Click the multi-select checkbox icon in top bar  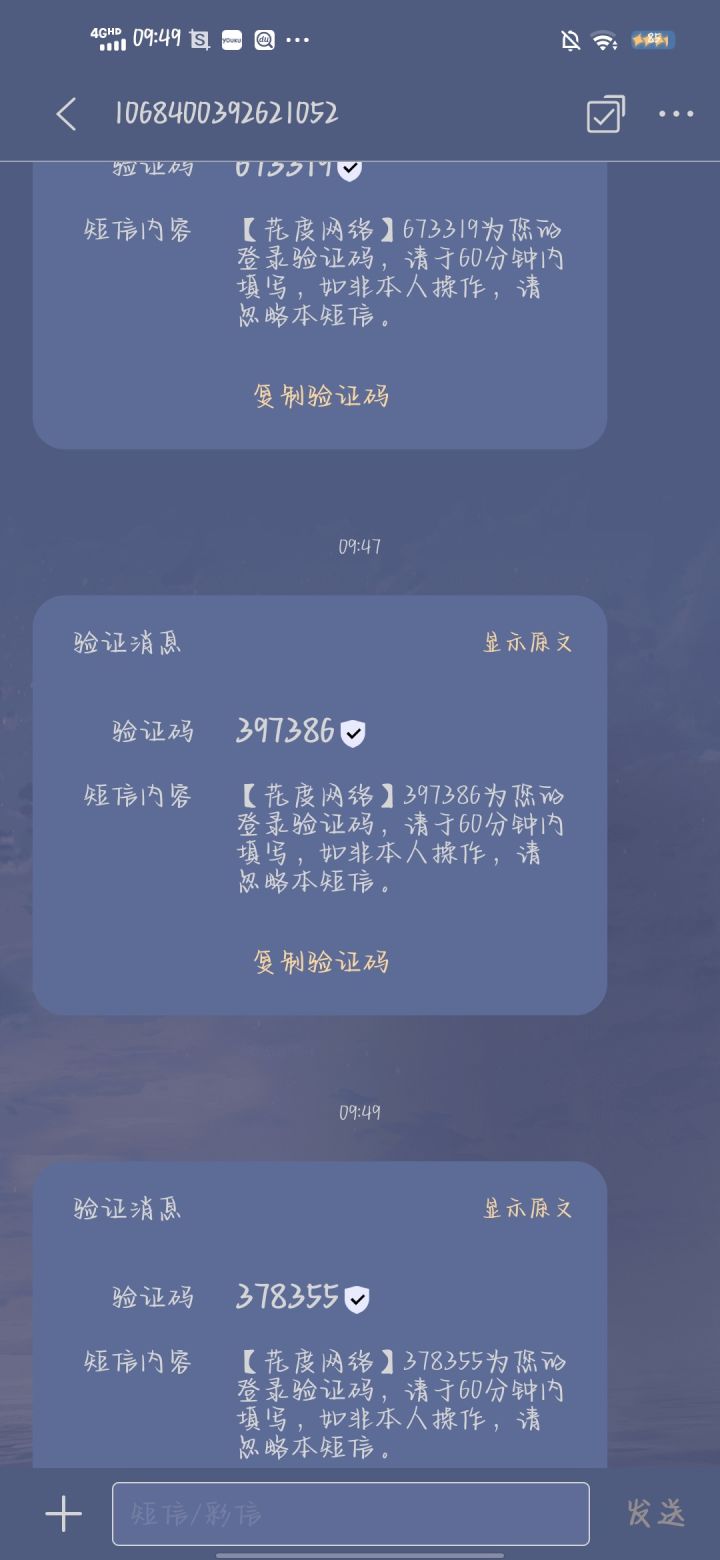click(604, 115)
